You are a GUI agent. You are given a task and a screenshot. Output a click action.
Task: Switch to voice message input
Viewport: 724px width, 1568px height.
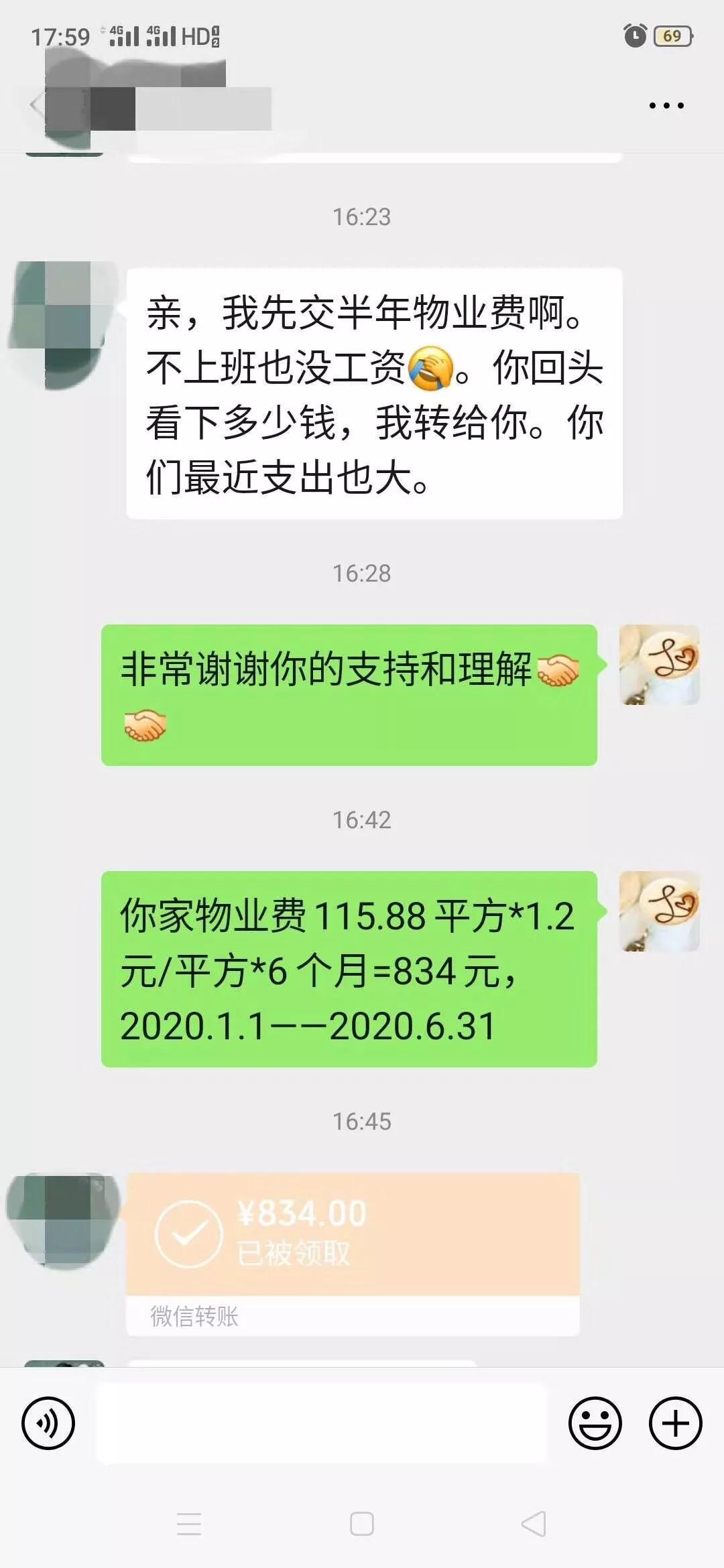coord(48,1424)
